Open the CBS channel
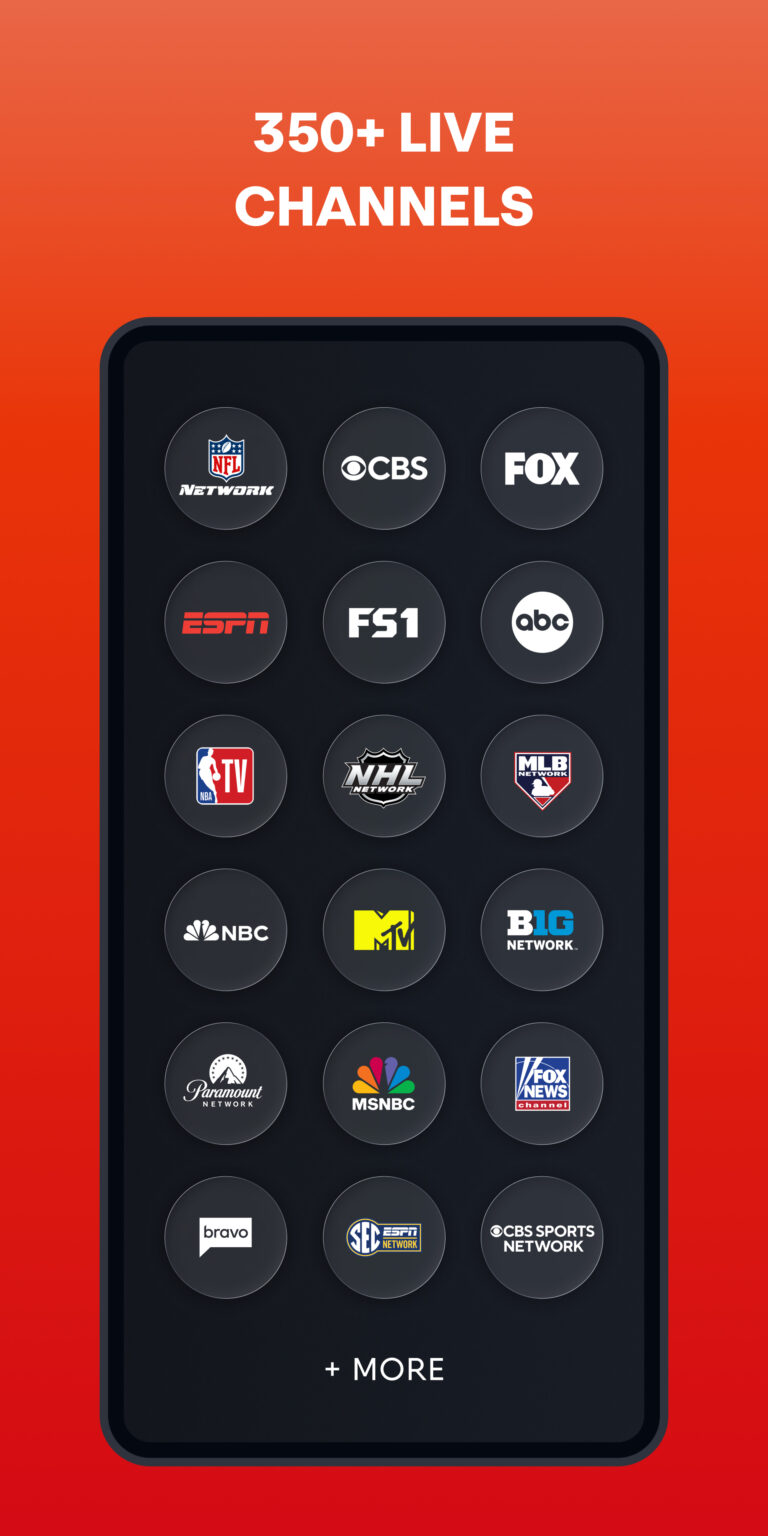 point(384,468)
